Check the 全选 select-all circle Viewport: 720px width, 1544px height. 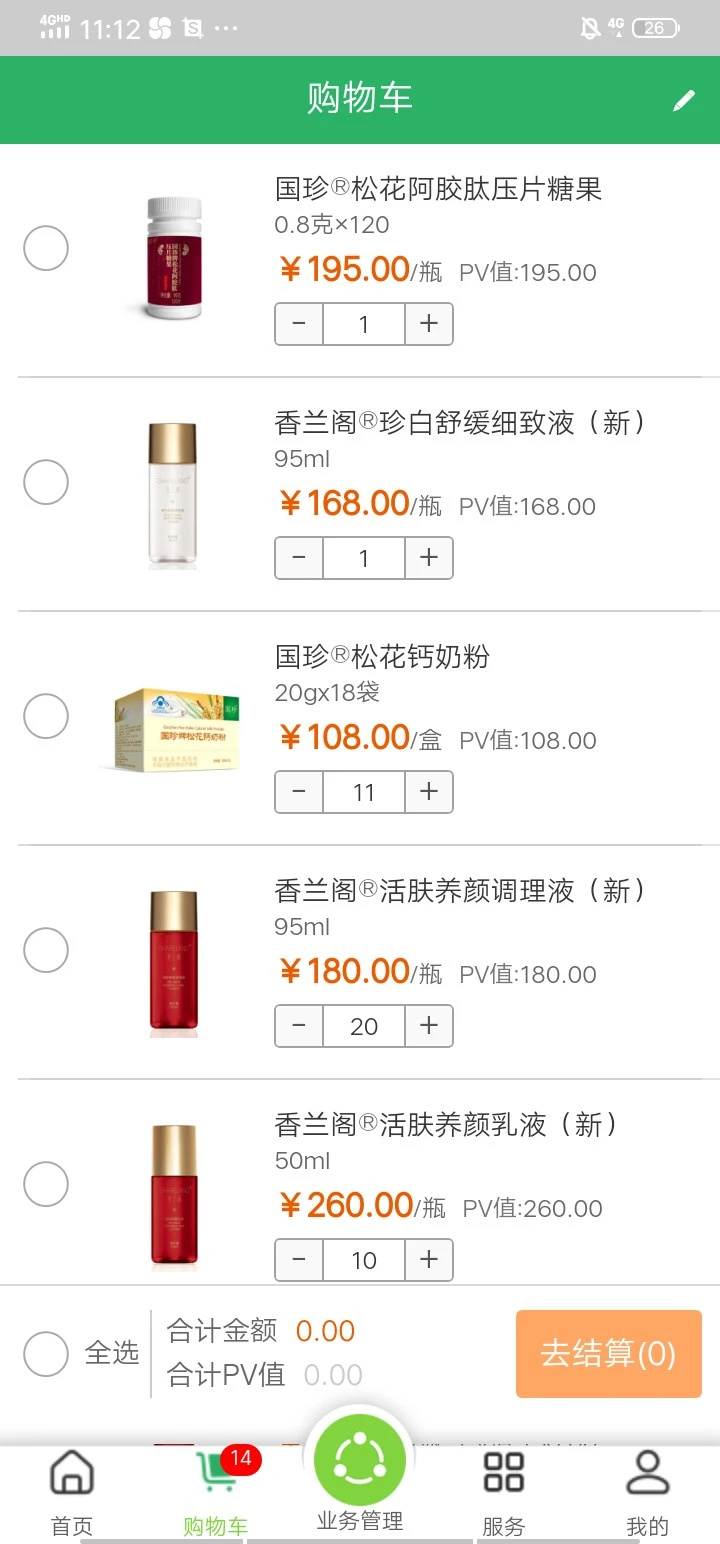click(x=45, y=1354)
